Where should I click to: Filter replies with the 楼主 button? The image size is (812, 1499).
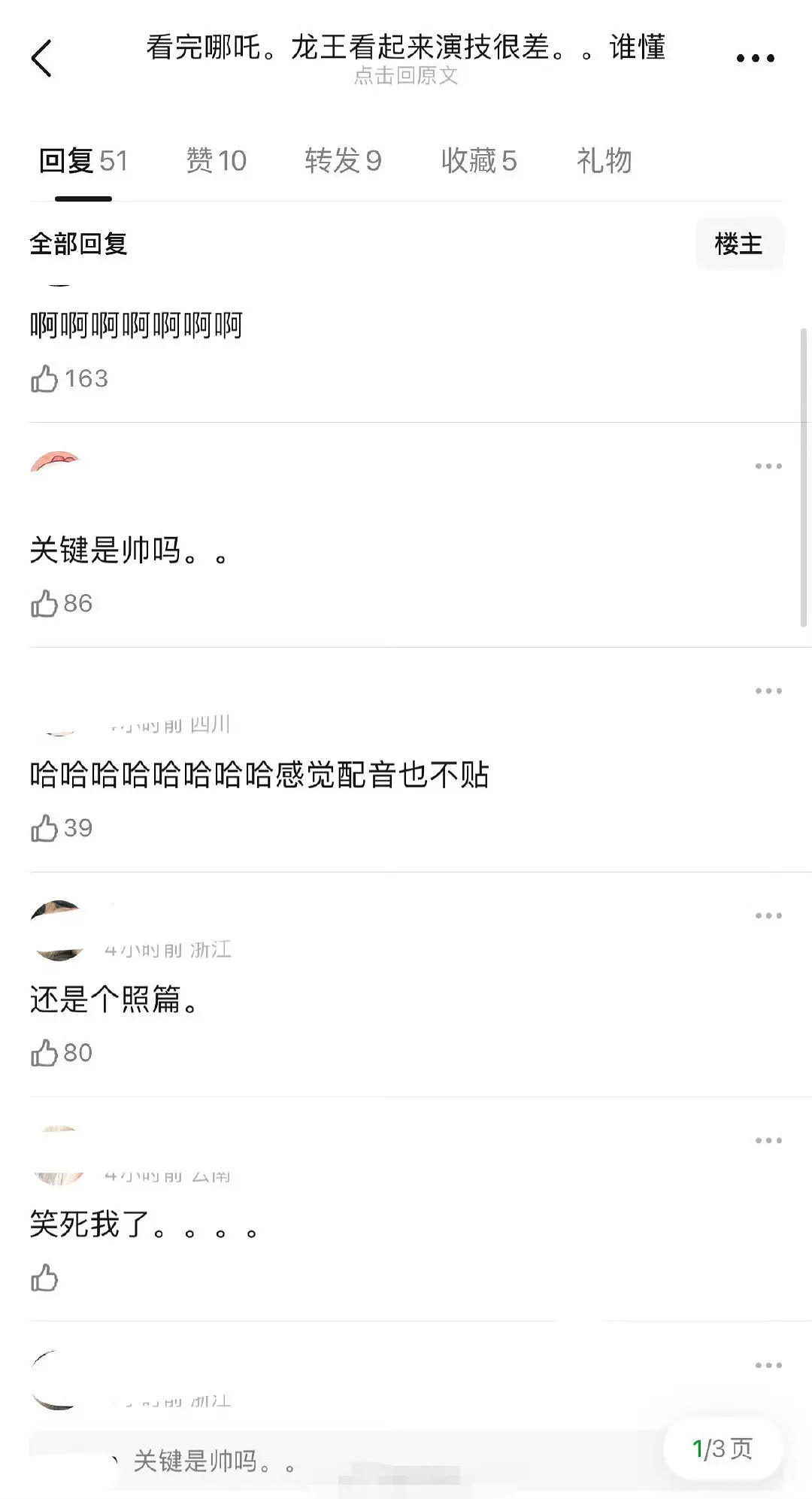738,244
